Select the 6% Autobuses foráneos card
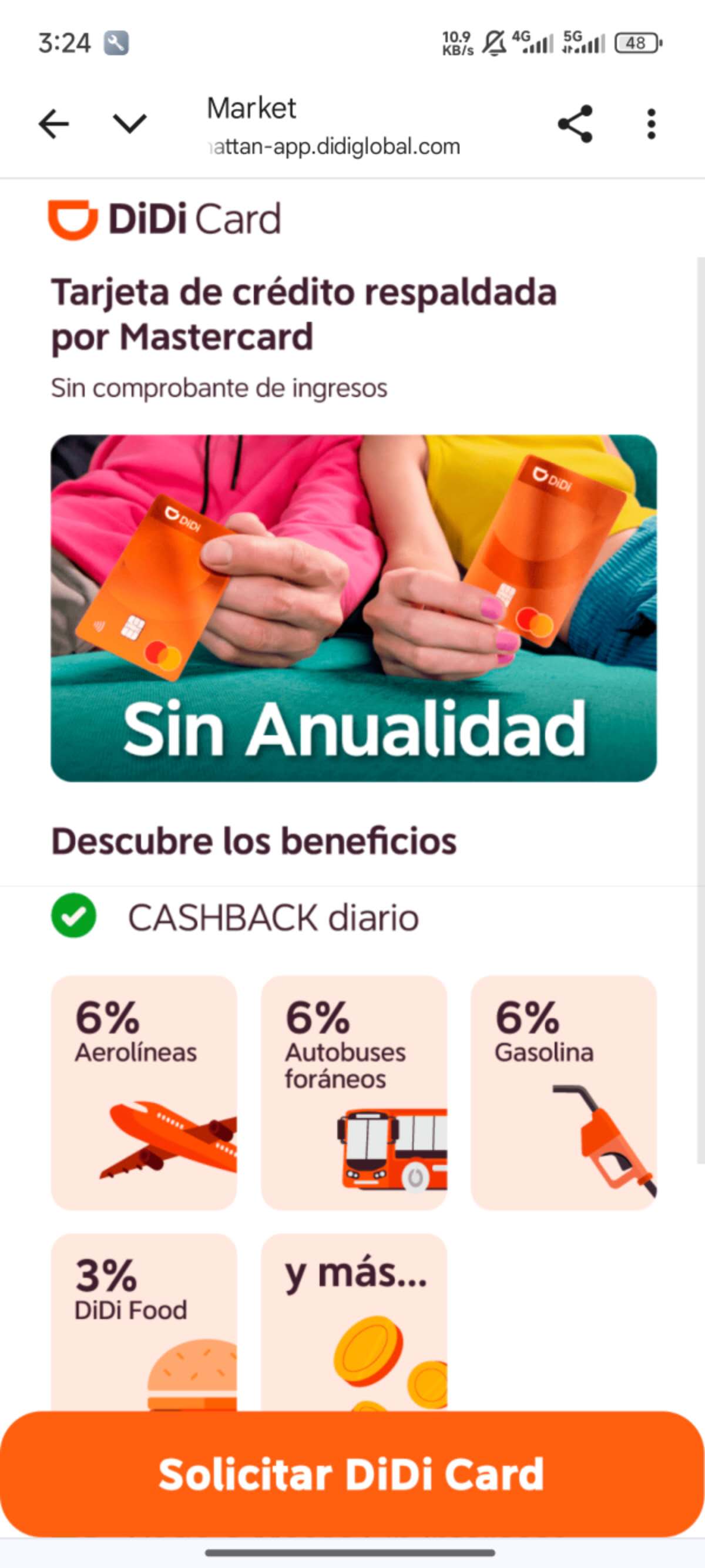The height and width of the screenshot is (1568, 705). click(354, 1093)
